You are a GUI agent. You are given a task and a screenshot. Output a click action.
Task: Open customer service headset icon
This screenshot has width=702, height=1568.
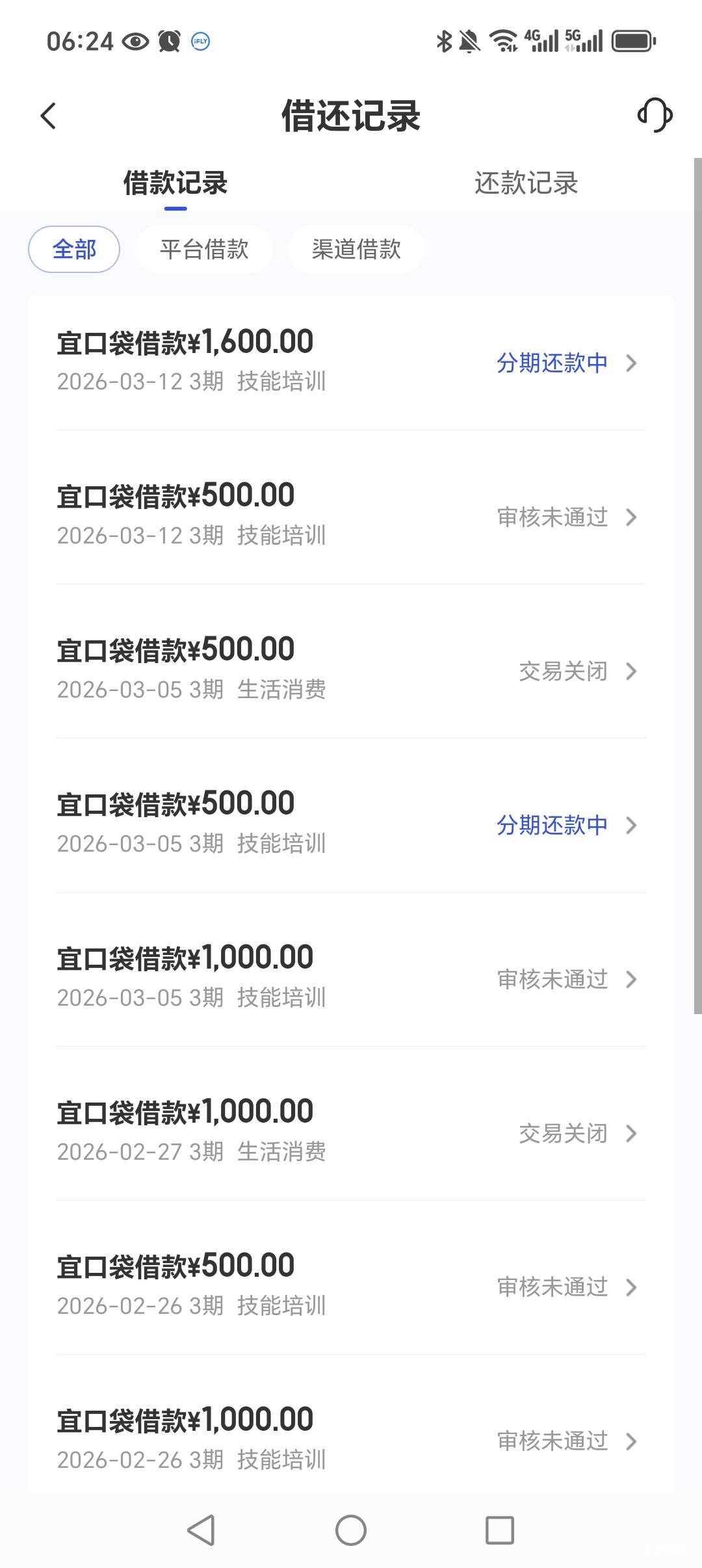pos(655,116)
